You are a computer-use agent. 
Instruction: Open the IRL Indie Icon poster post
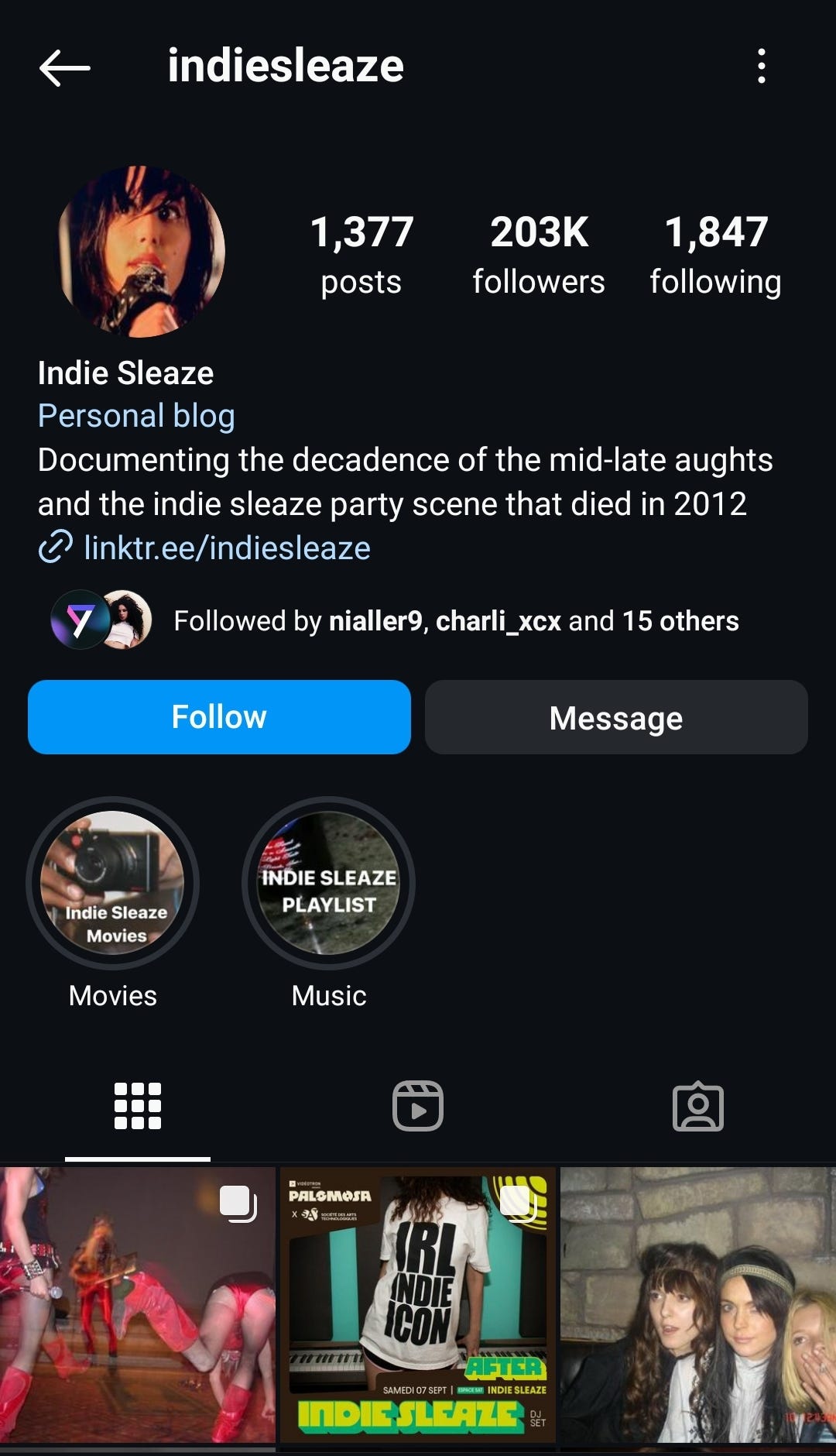click(418, 1305)
